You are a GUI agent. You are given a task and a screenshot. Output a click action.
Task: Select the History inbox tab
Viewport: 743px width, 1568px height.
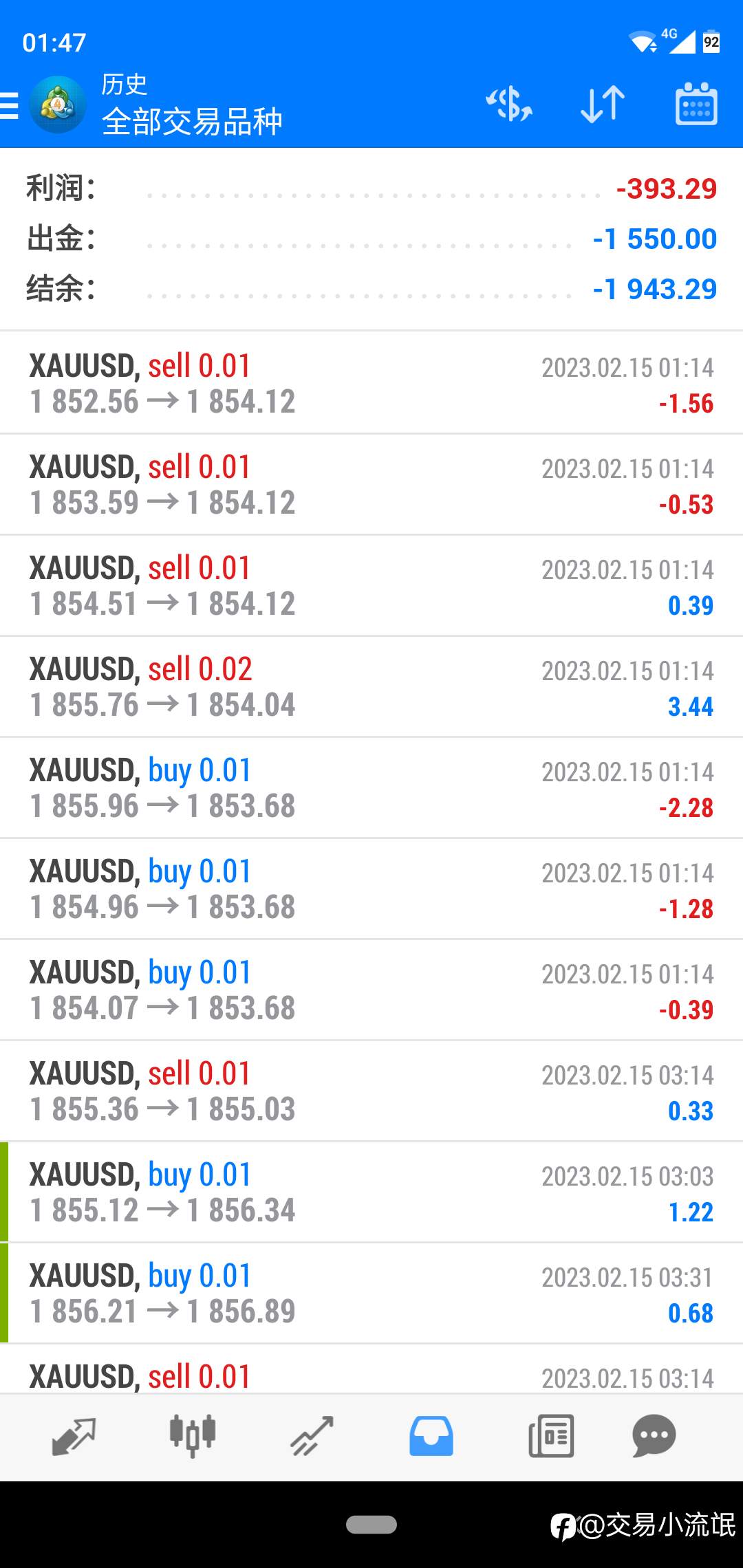431,1437
